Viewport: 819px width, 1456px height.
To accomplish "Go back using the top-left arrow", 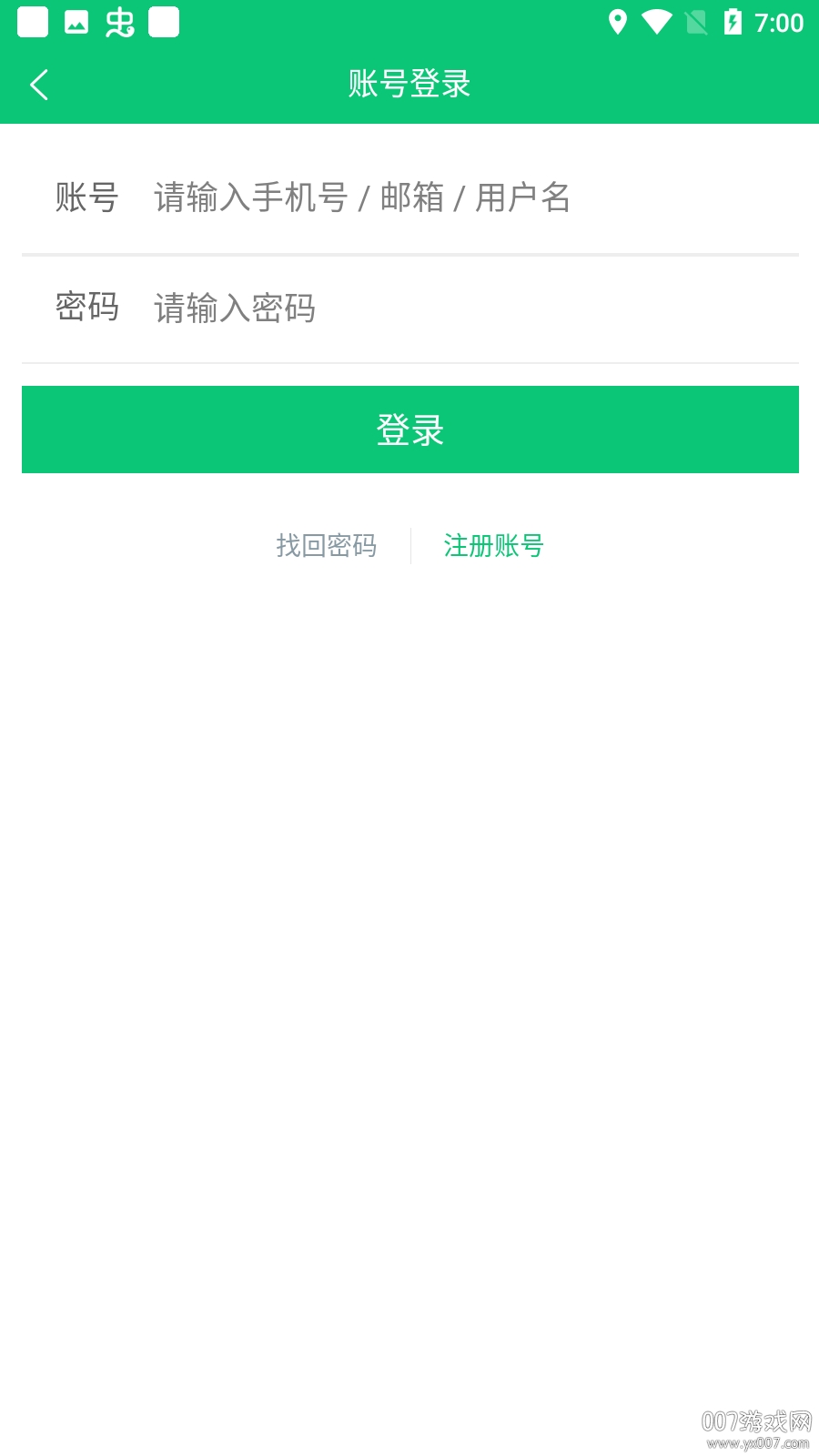I will point(39,85).
